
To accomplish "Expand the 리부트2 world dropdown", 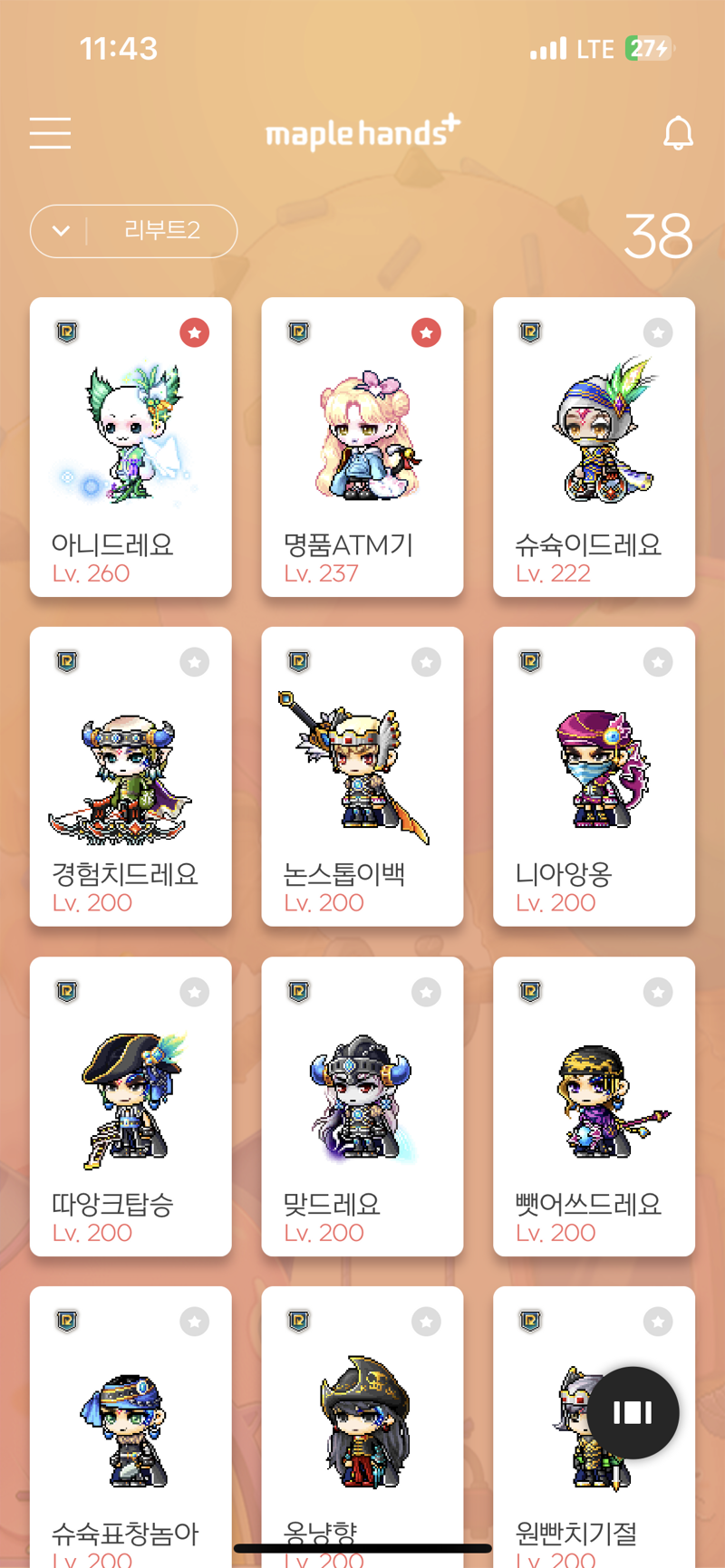I will tap(133, 231).
